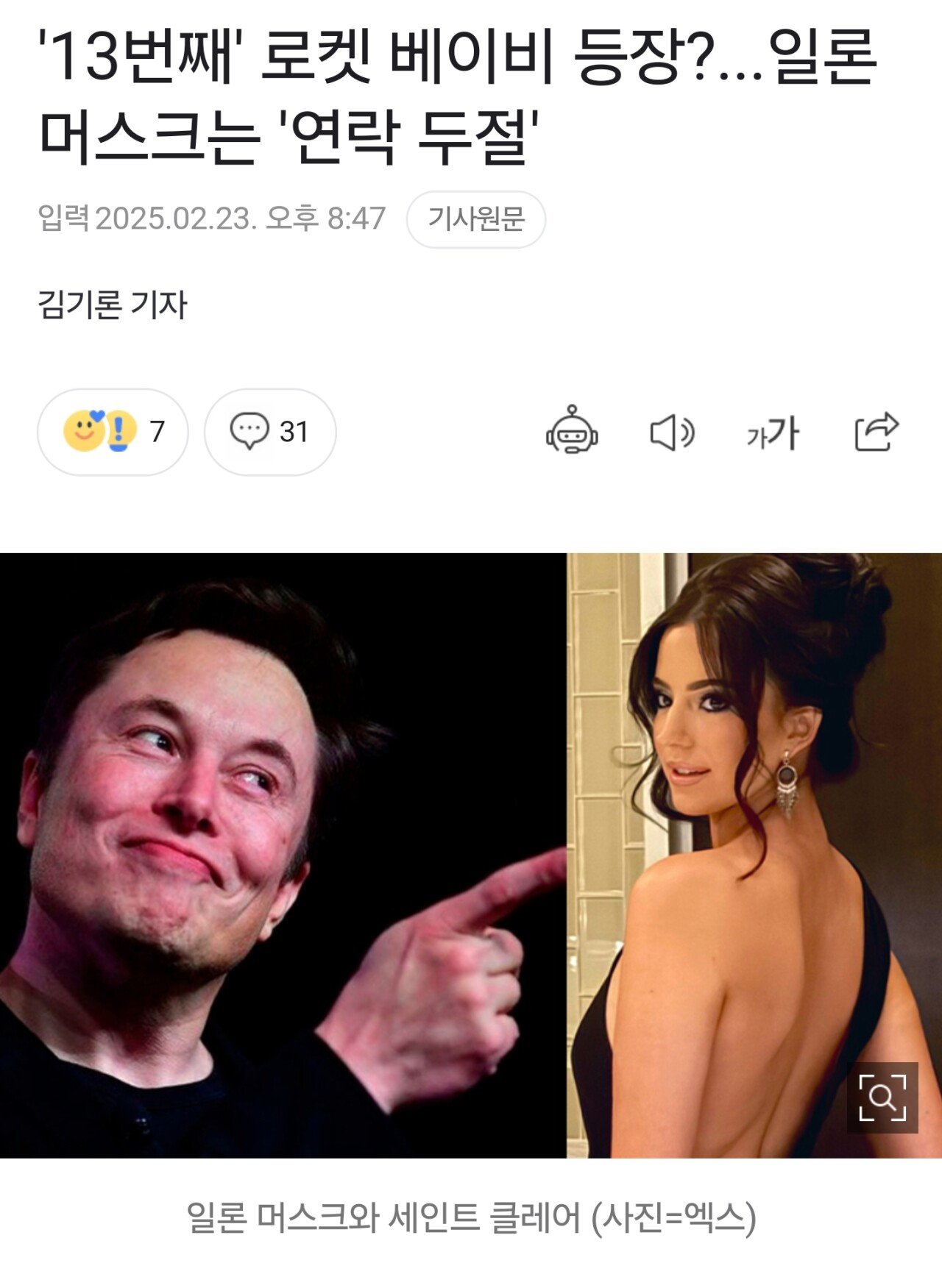Open the AI summary robot icon
Viewport: 942px width, 1288px height.
(572, 430)
